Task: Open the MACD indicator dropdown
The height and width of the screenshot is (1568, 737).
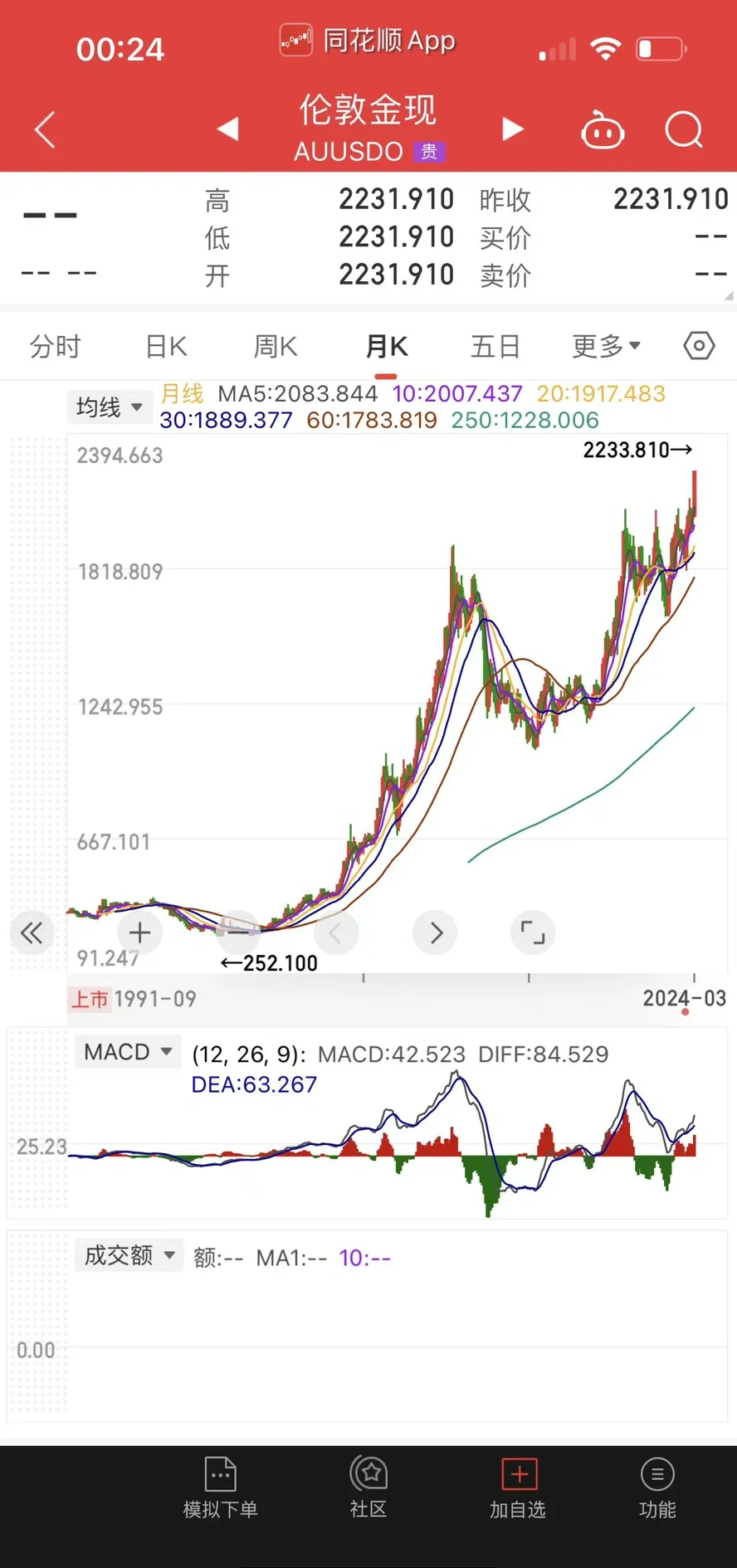Action: pos(127,1051)
